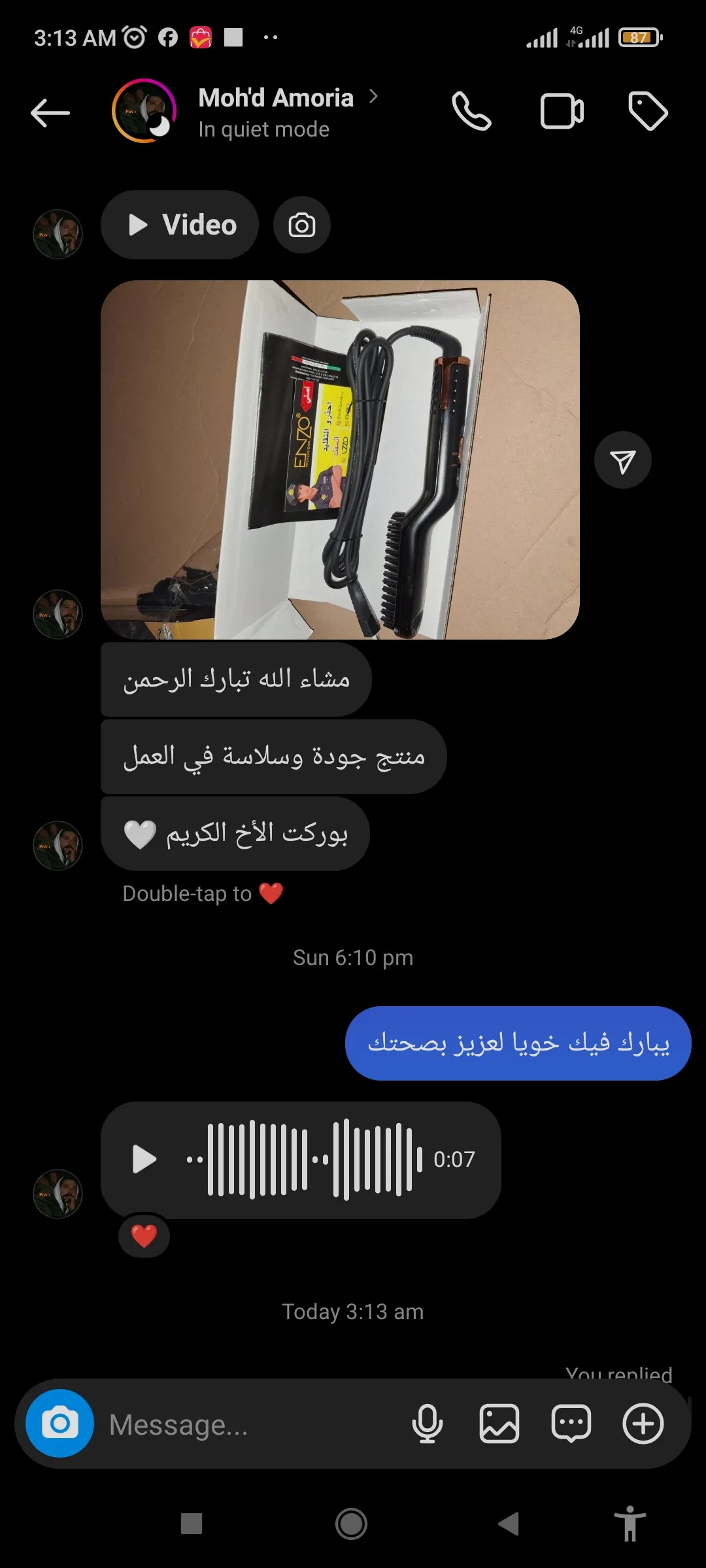Open the plus more options button
706x1568 pixels.
[643, 1424]
